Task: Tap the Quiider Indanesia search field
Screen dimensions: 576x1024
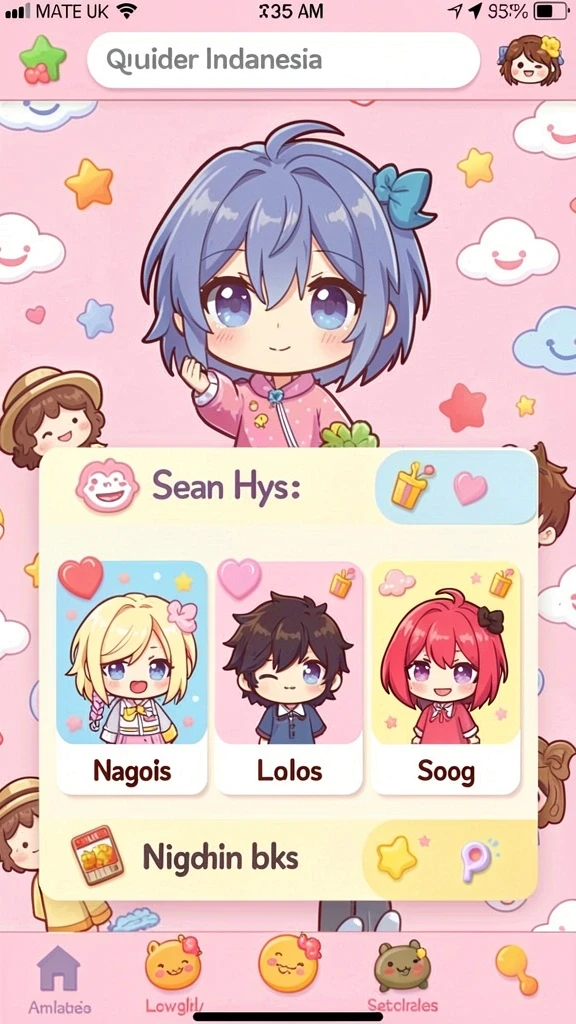Action: coord(283,60)
